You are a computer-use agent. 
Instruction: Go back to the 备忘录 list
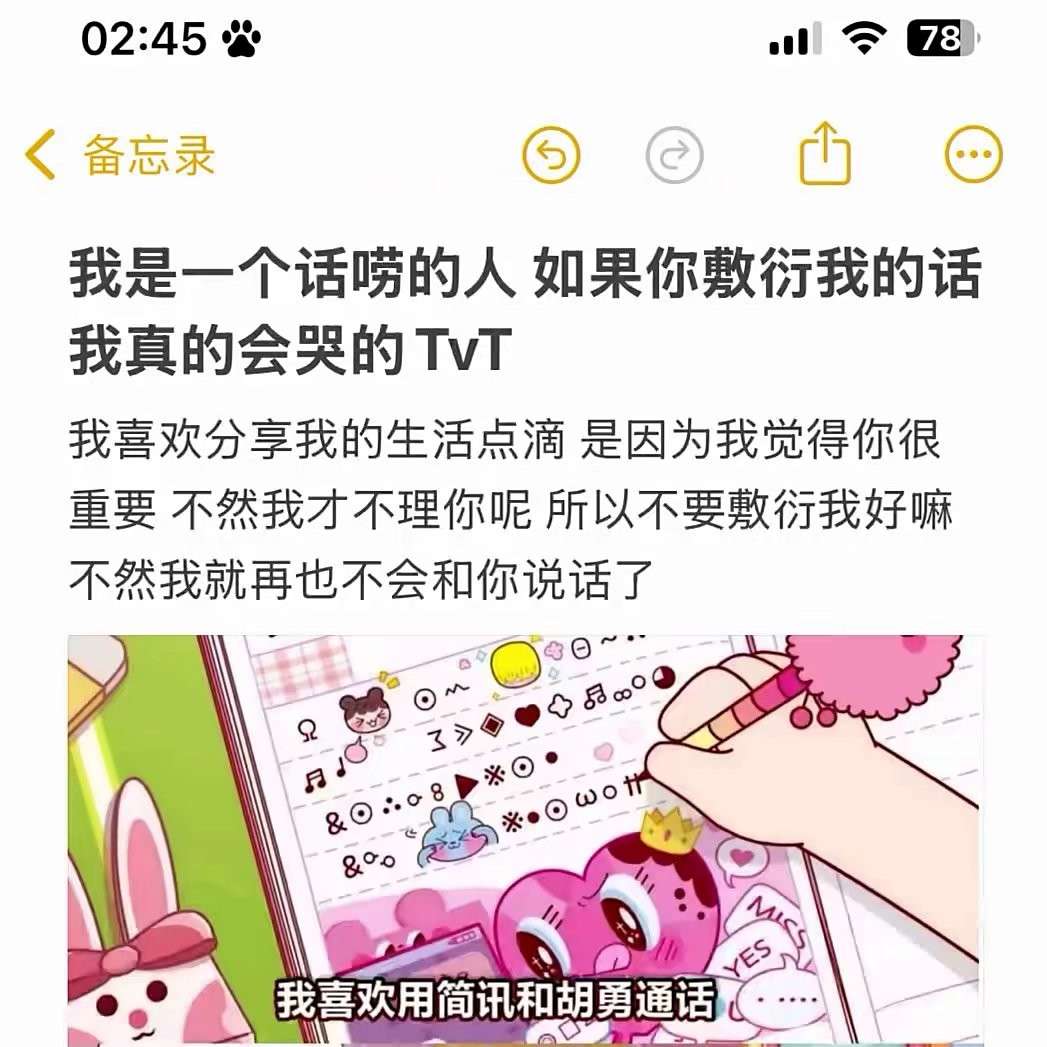(x=120, y=157)
